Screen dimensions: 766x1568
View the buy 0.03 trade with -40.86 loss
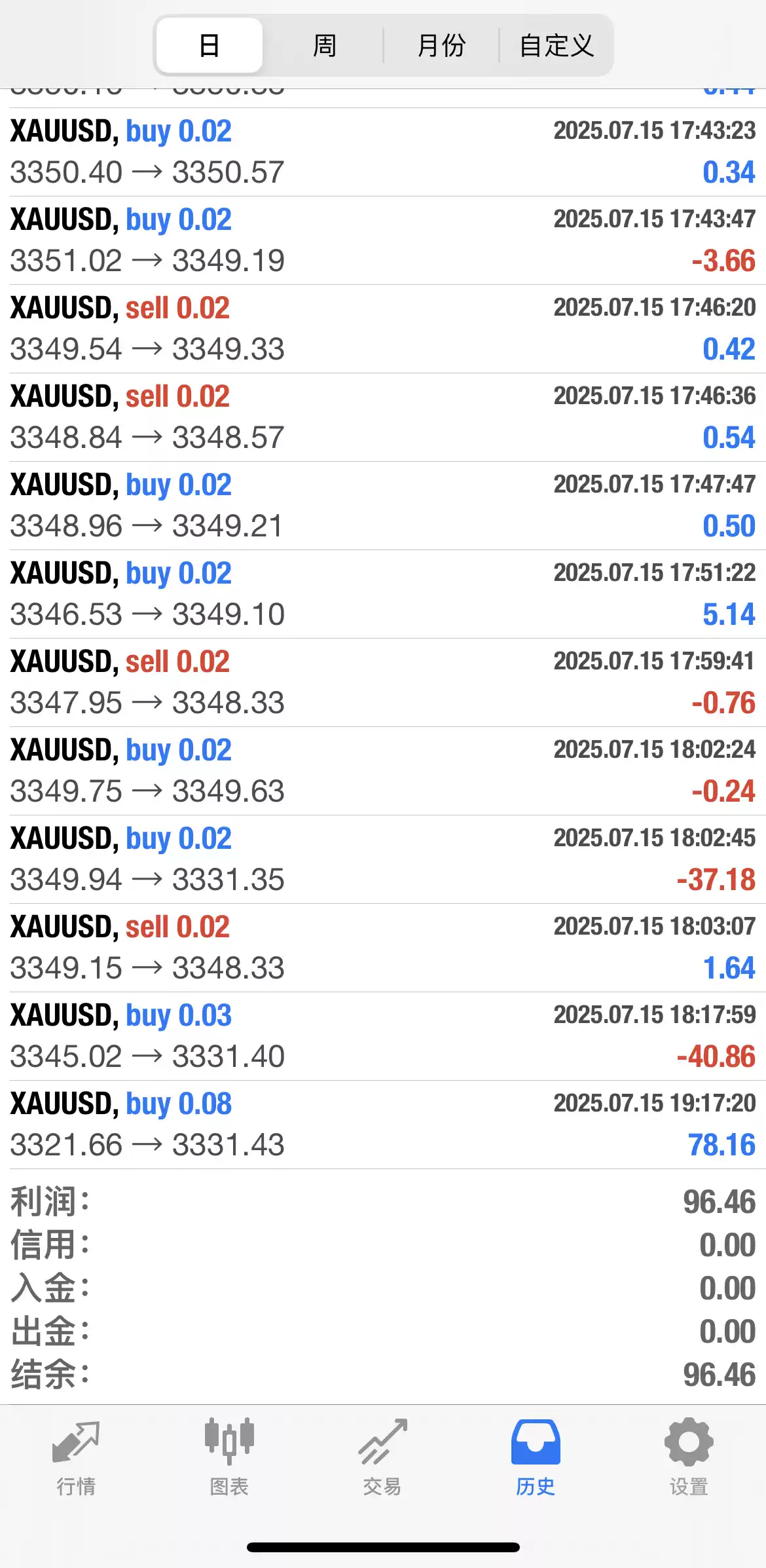pos(383,1036)
